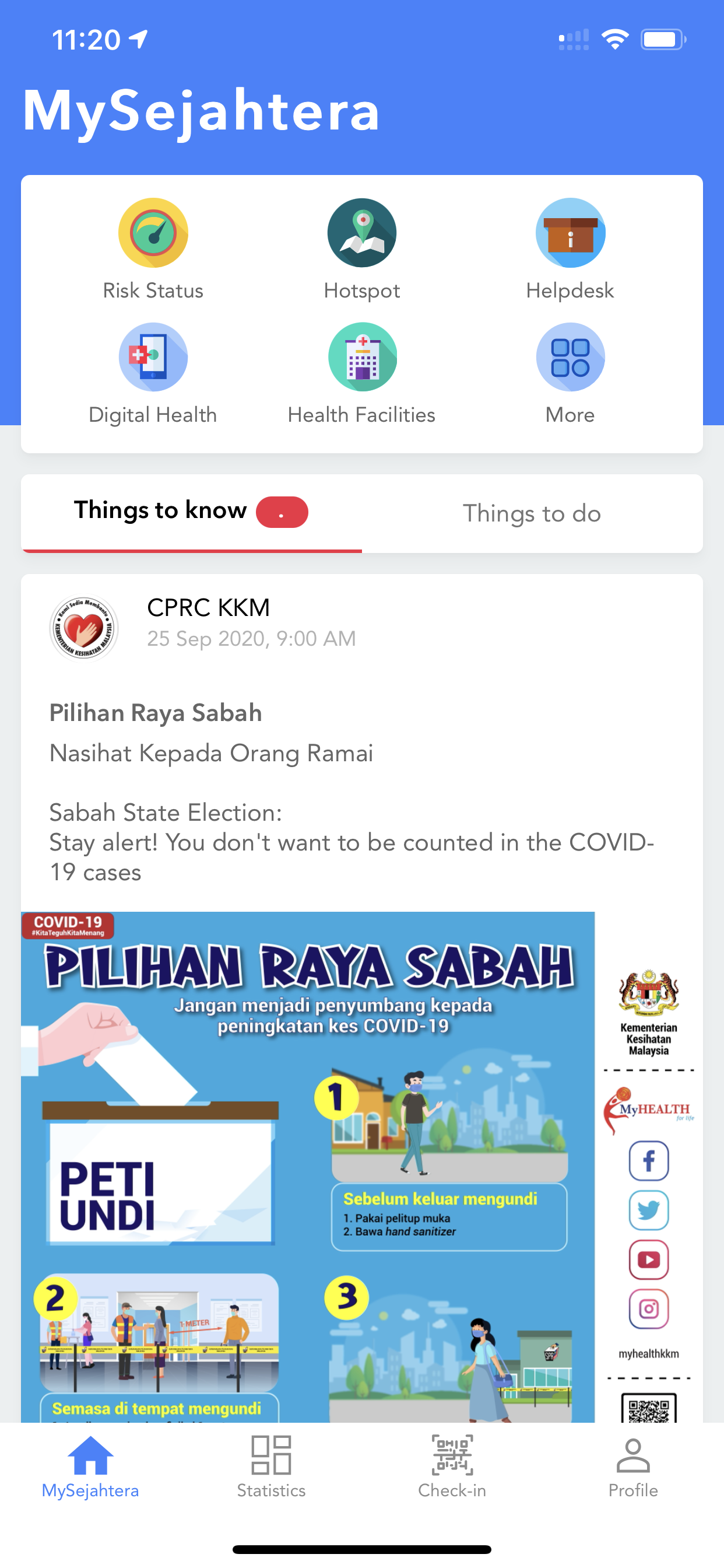The height and width of the screenshot is (1568, 724).
Task: Show More features
Action: [570, 373]
